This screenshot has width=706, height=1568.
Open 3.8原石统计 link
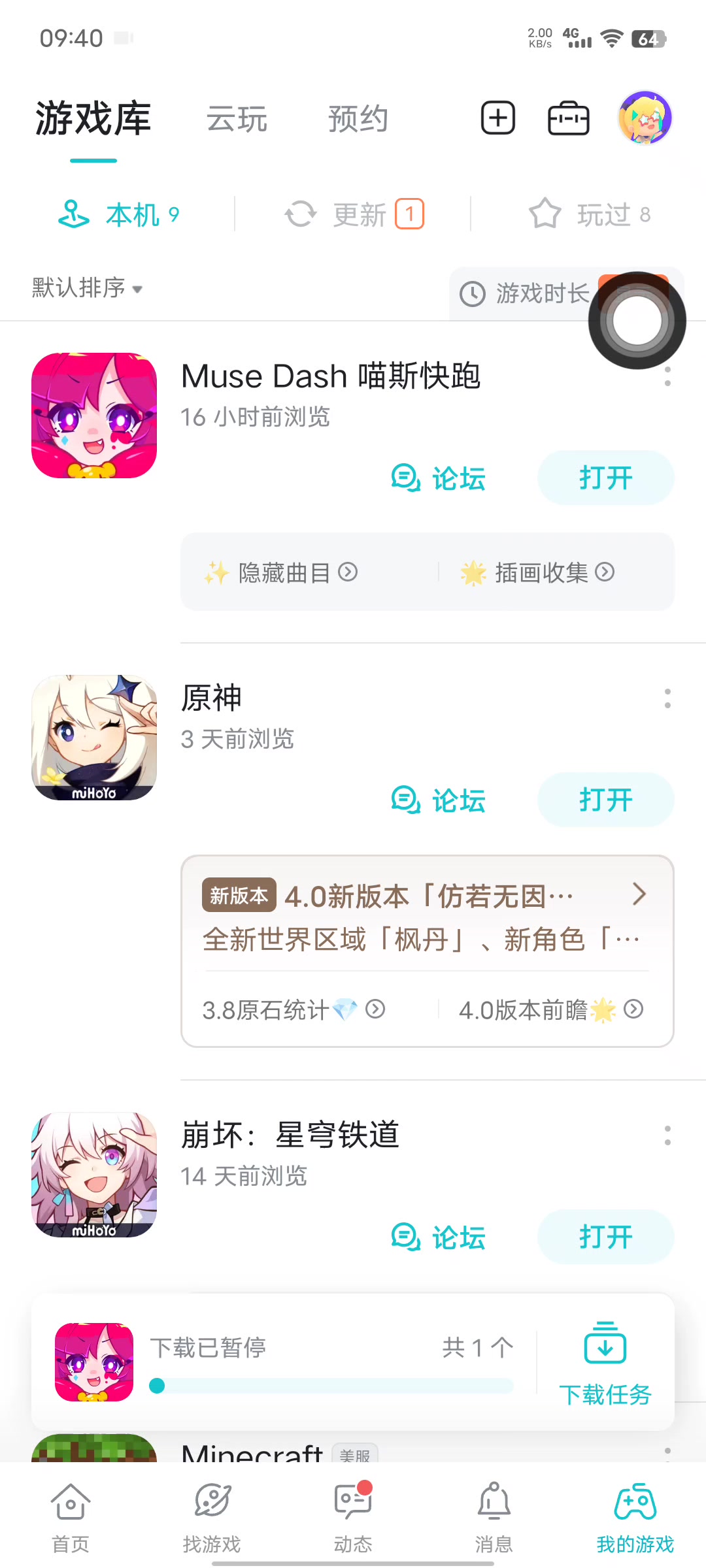294,1010
